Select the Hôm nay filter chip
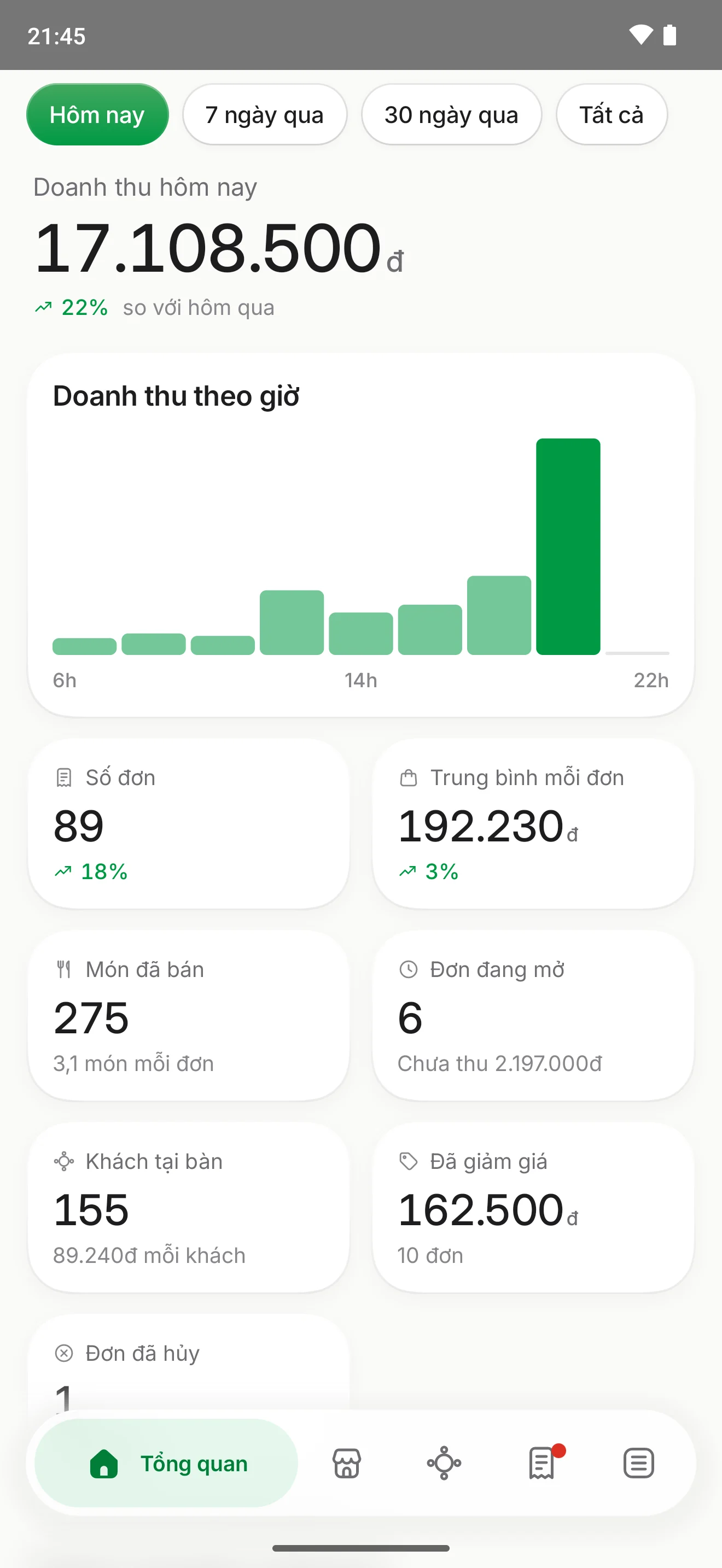The width and height of the screenshot is (722, 1568). coord(97,114)
